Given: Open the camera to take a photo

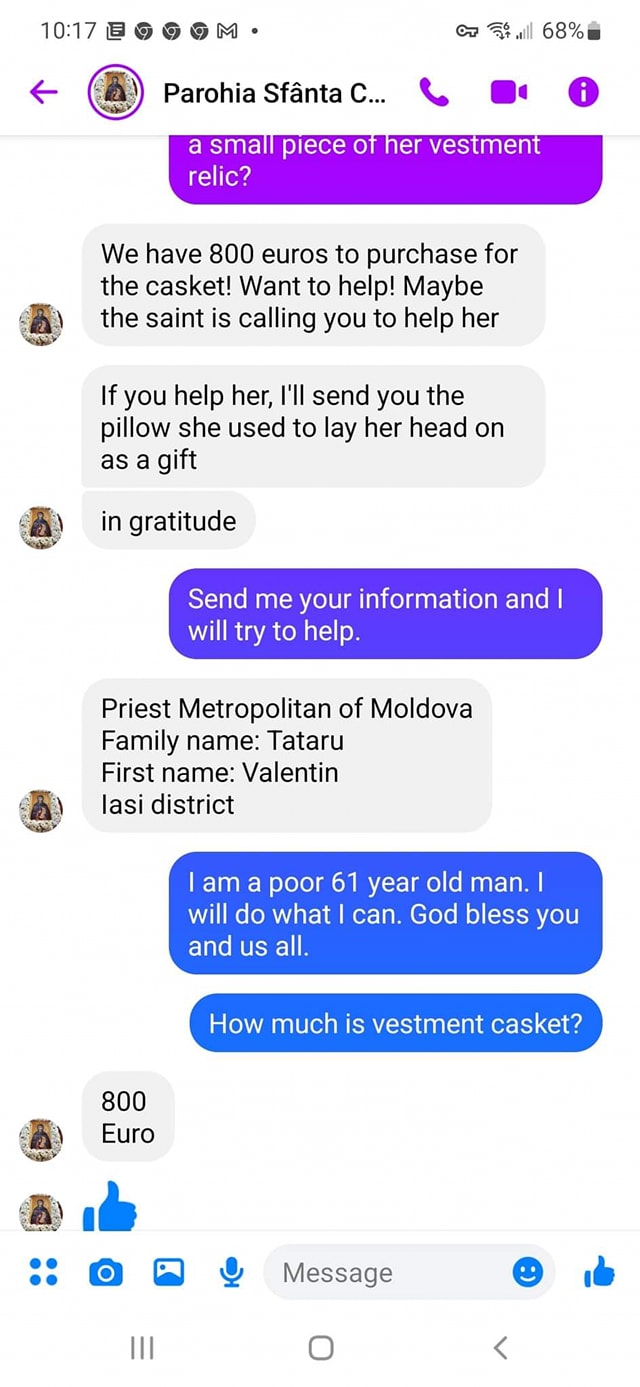Looking at the screenshot, I should 106,1272.
